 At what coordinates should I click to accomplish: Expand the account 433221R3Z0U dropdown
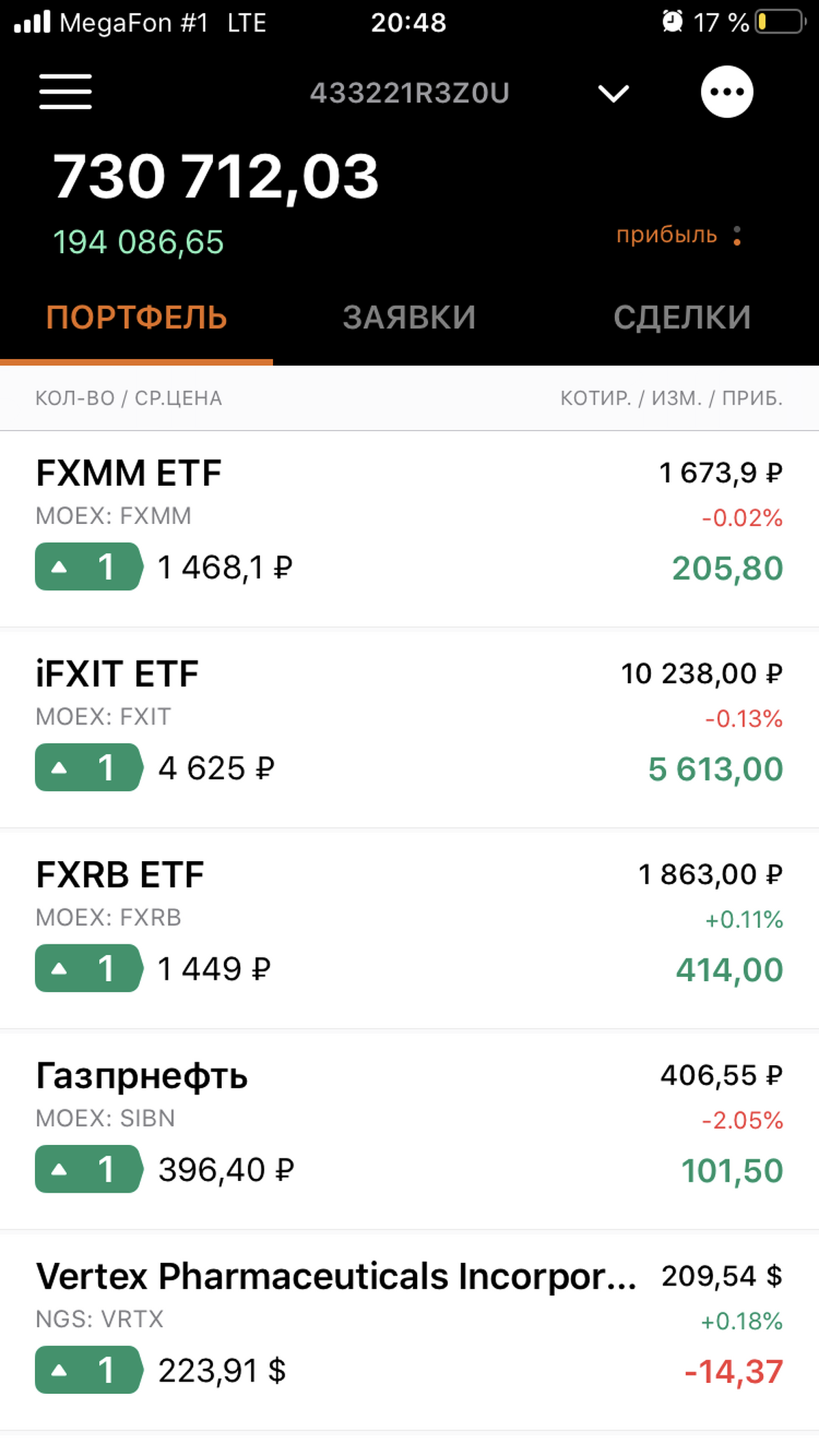[613, 93]
